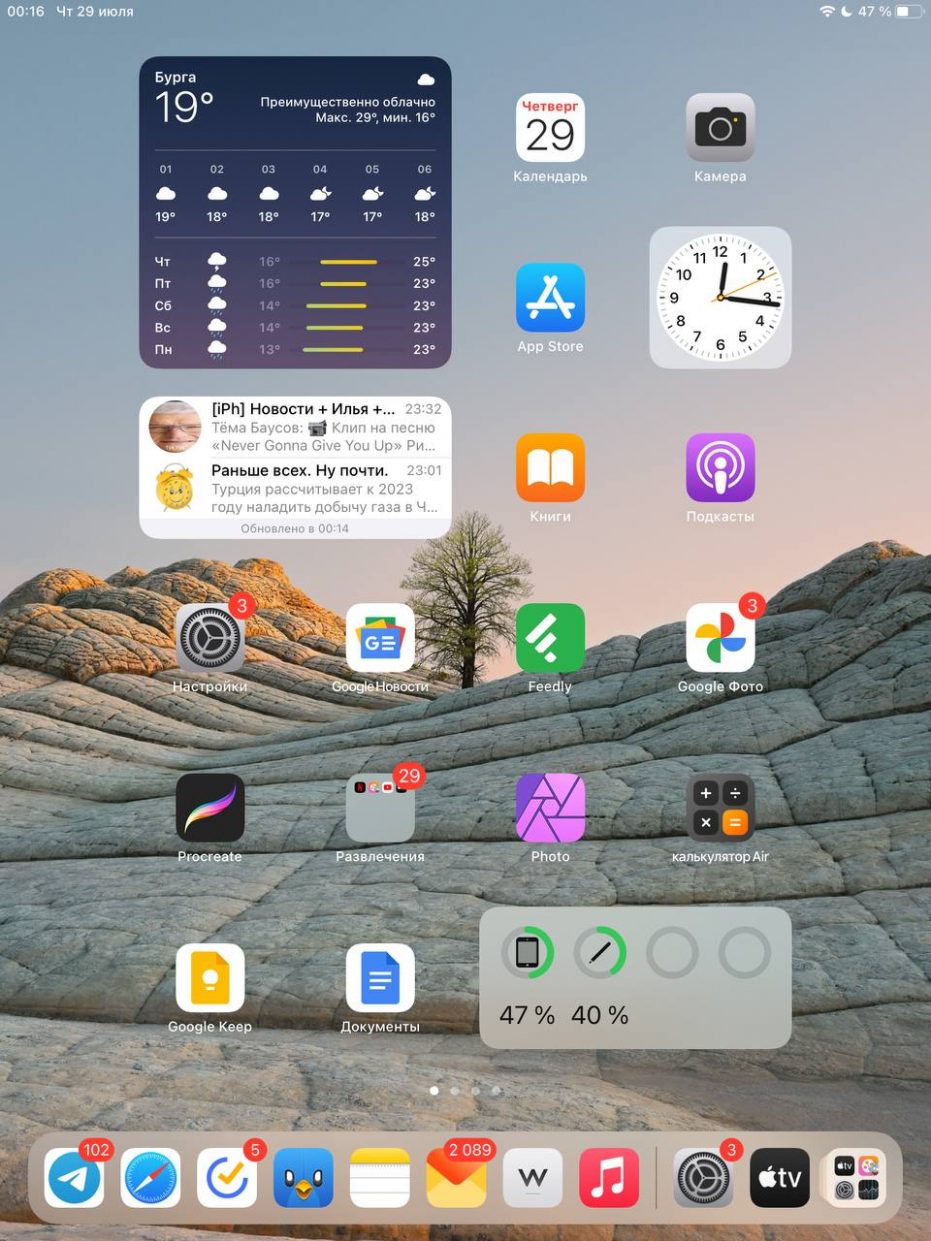The image size is (931, 1241).
Task: Open калькулятор Air
Action: pos(720,808)
